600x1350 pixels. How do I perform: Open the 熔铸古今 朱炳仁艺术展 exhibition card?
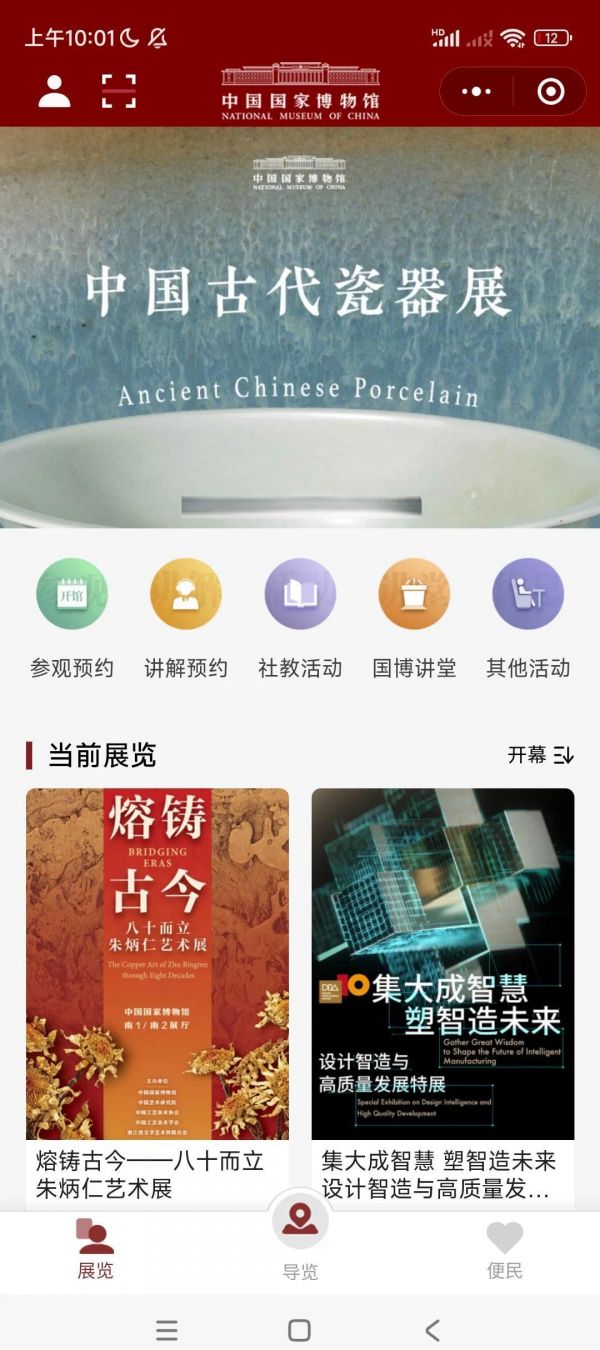tap(157, 997)
